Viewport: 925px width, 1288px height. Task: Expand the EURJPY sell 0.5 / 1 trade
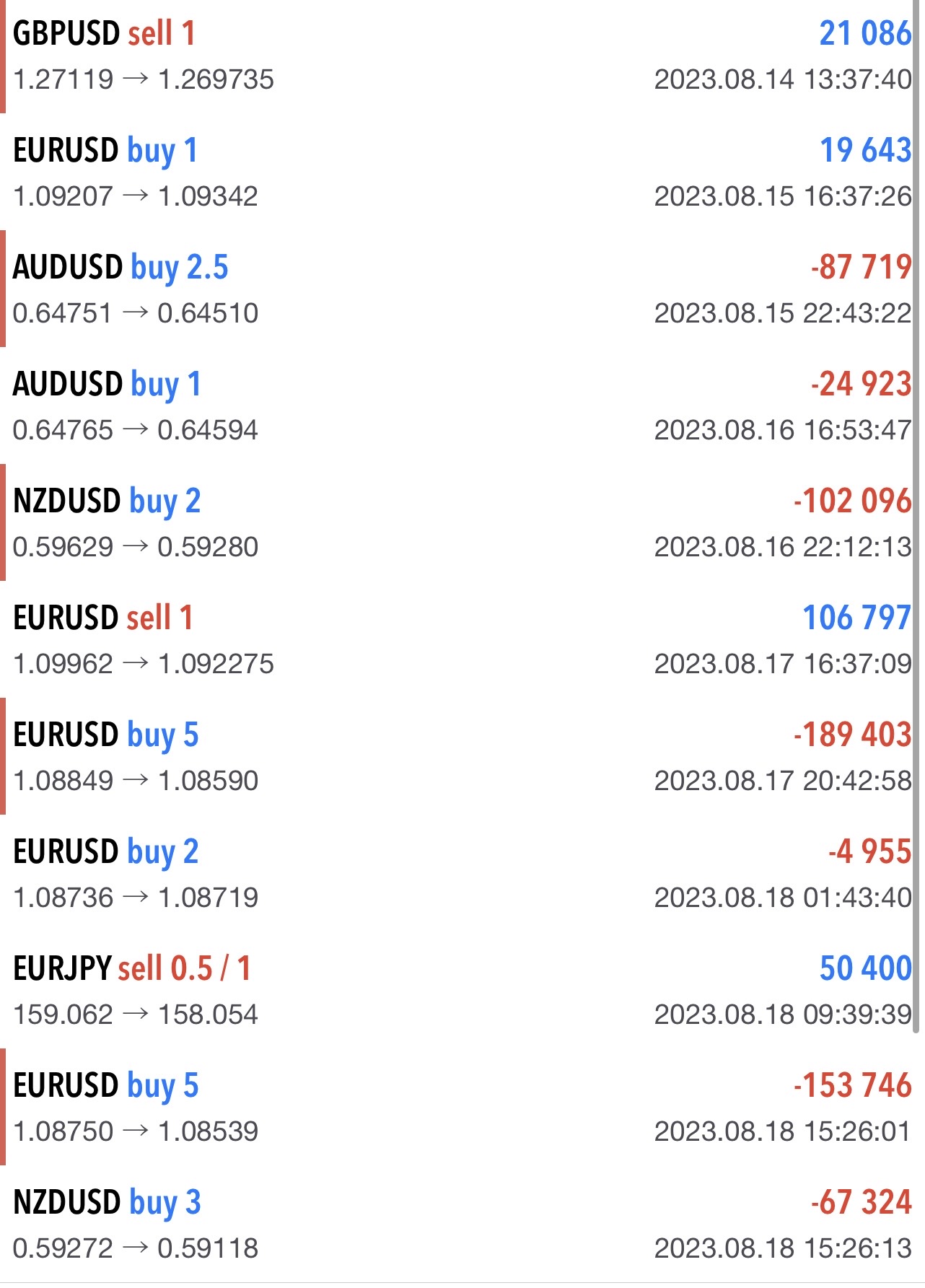462,991
